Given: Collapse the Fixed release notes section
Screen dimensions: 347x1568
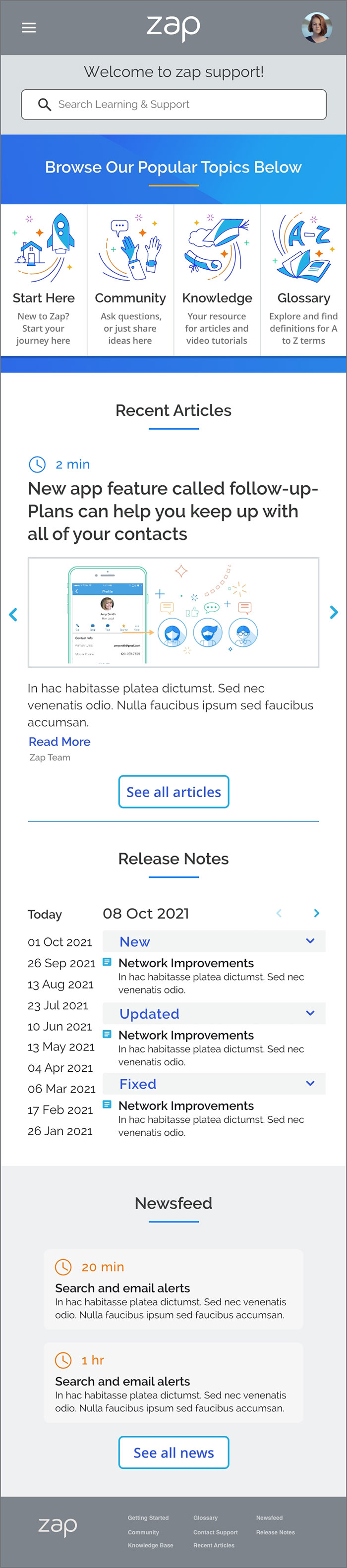Looking at the screenshot, I should [x=310, y=1084].
